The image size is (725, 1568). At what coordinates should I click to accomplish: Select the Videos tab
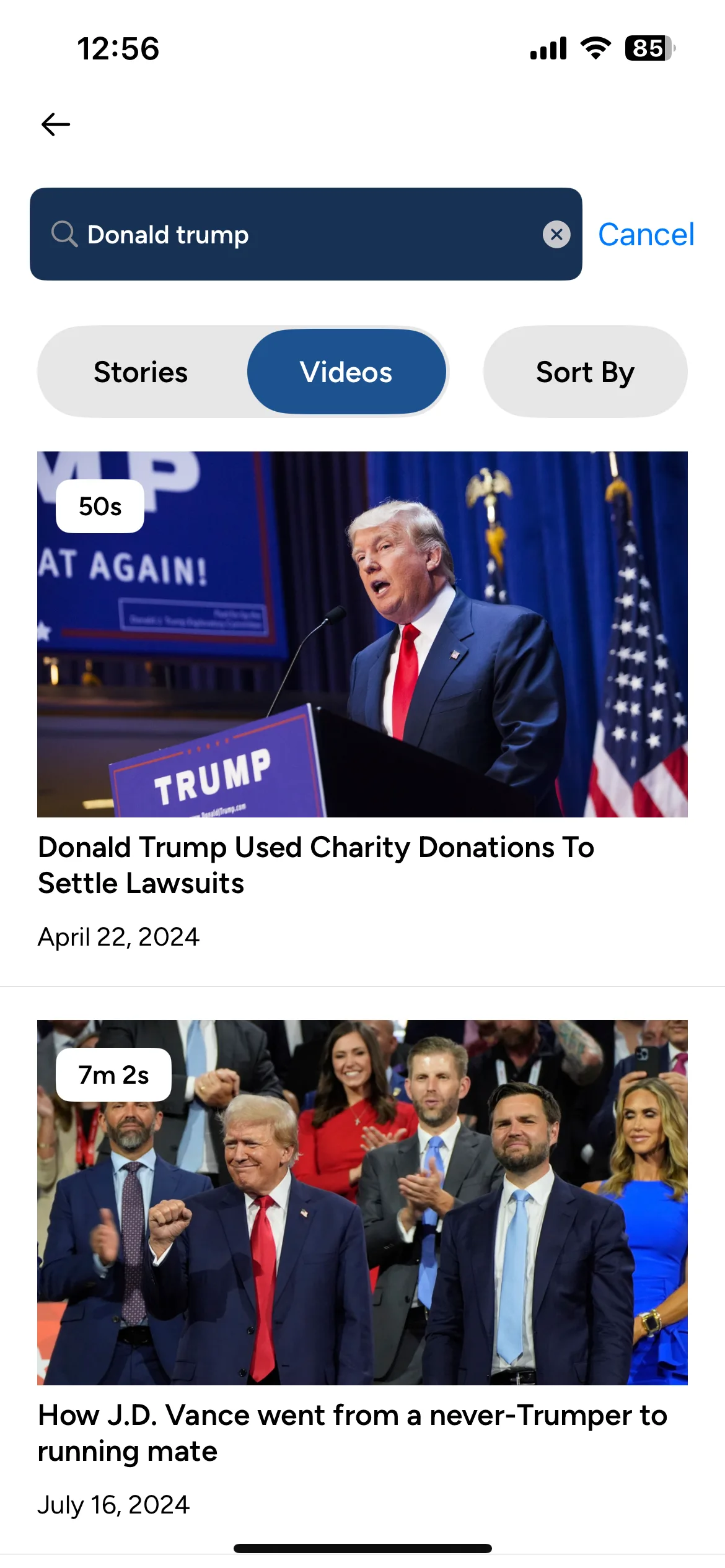coord(346,372)
